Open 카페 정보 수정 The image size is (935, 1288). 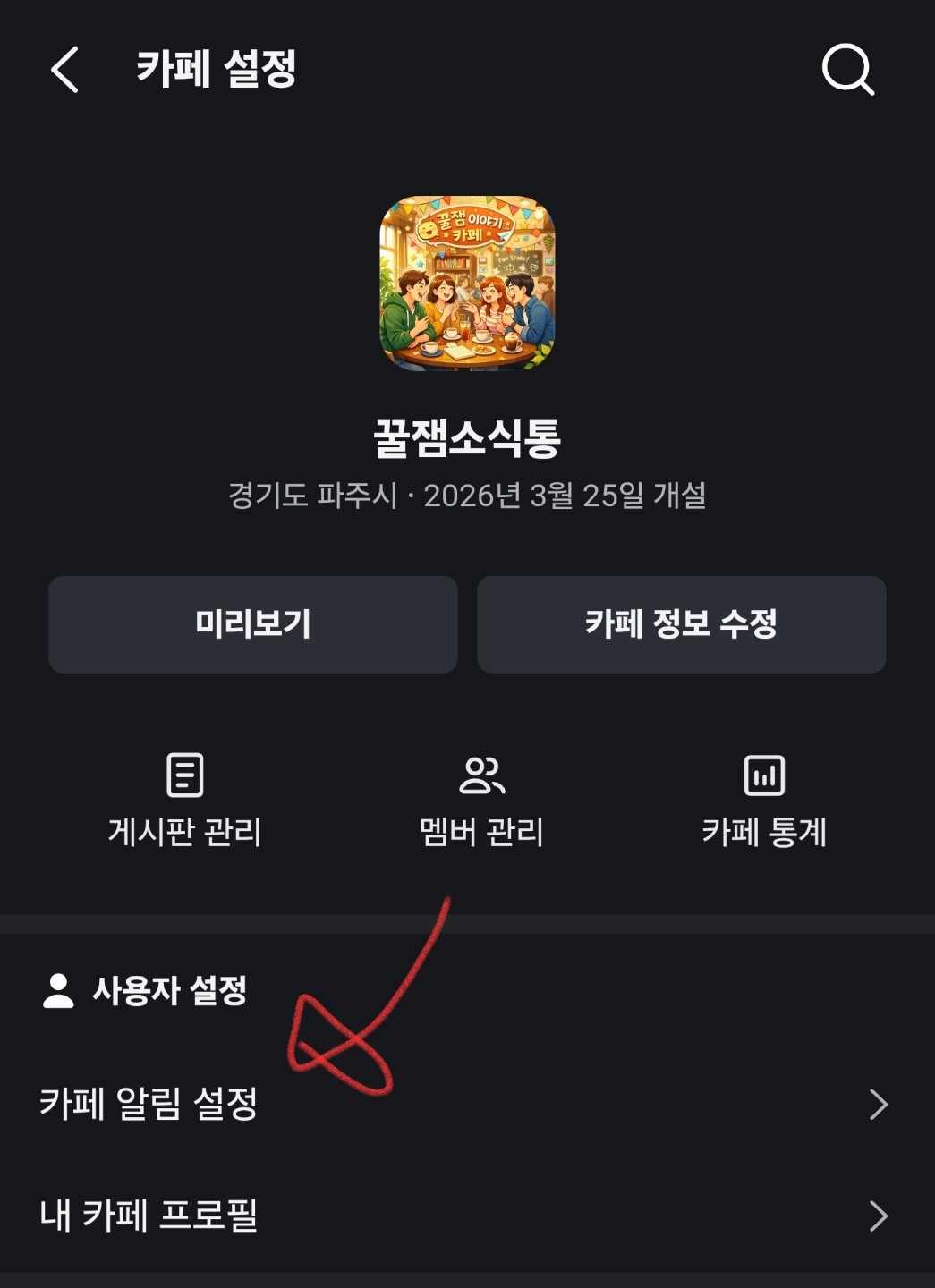point(681,624)
